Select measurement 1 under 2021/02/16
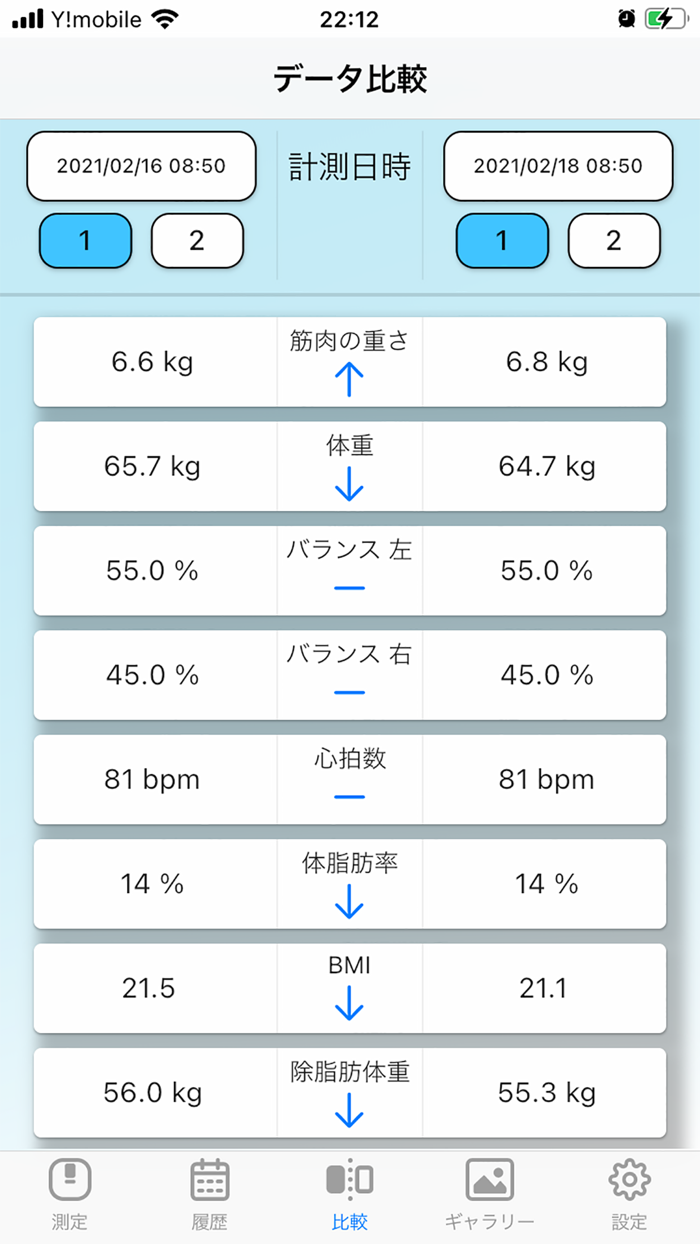The width and height of the screenshot is (700, 1244). pos(85,241)
